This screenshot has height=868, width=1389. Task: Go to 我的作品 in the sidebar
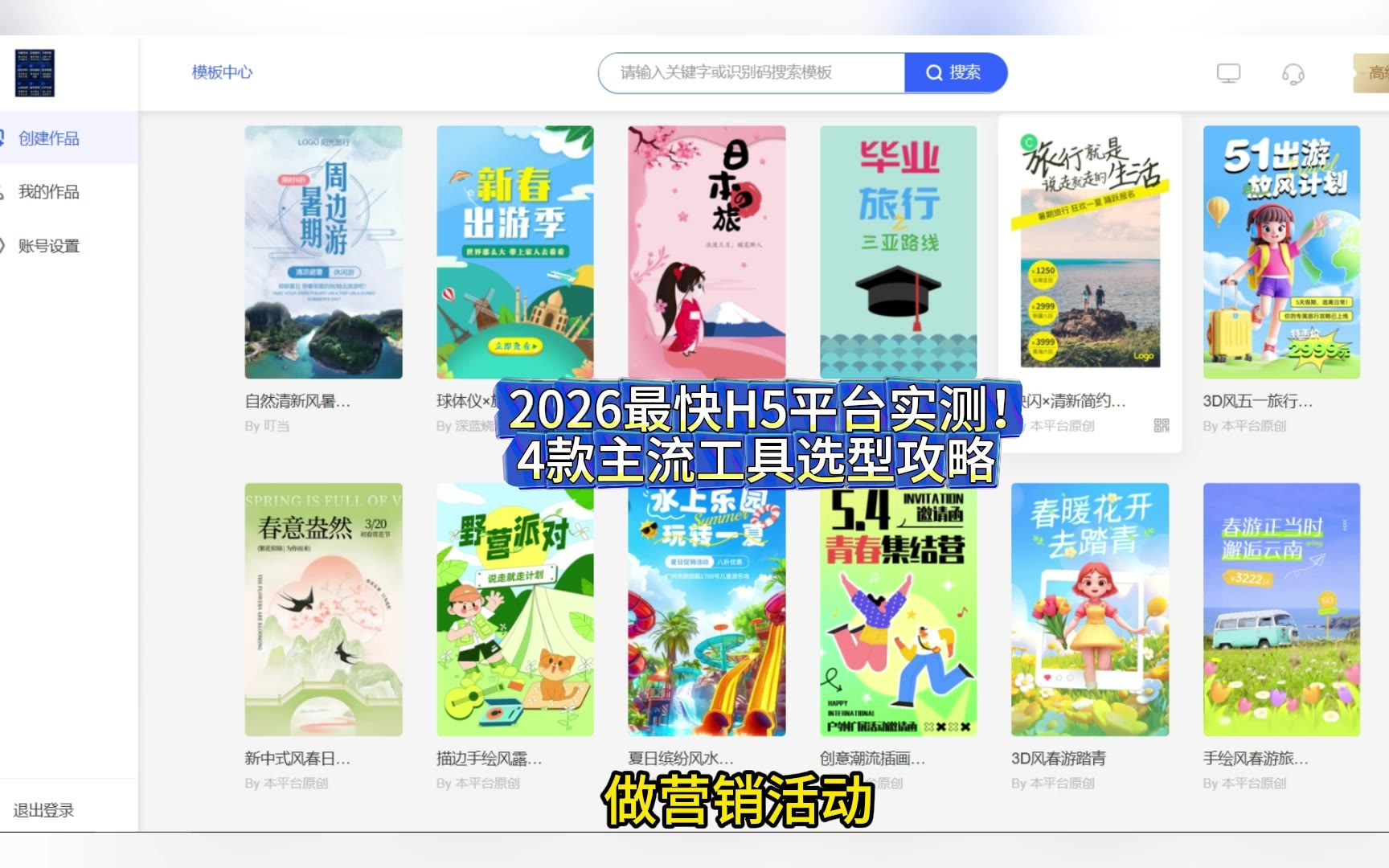[x=49, y=192]
